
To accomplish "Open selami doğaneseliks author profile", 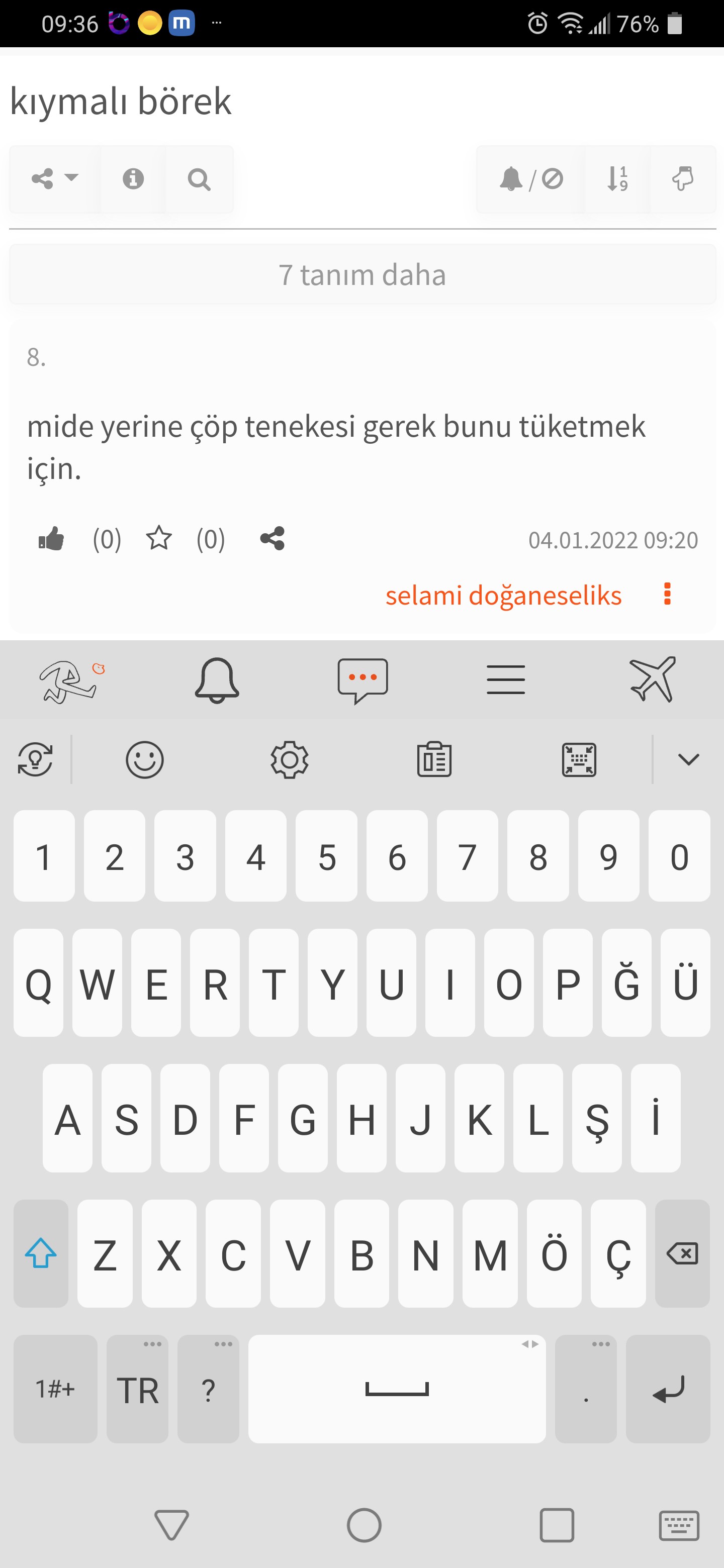I will tap(503, 595).
